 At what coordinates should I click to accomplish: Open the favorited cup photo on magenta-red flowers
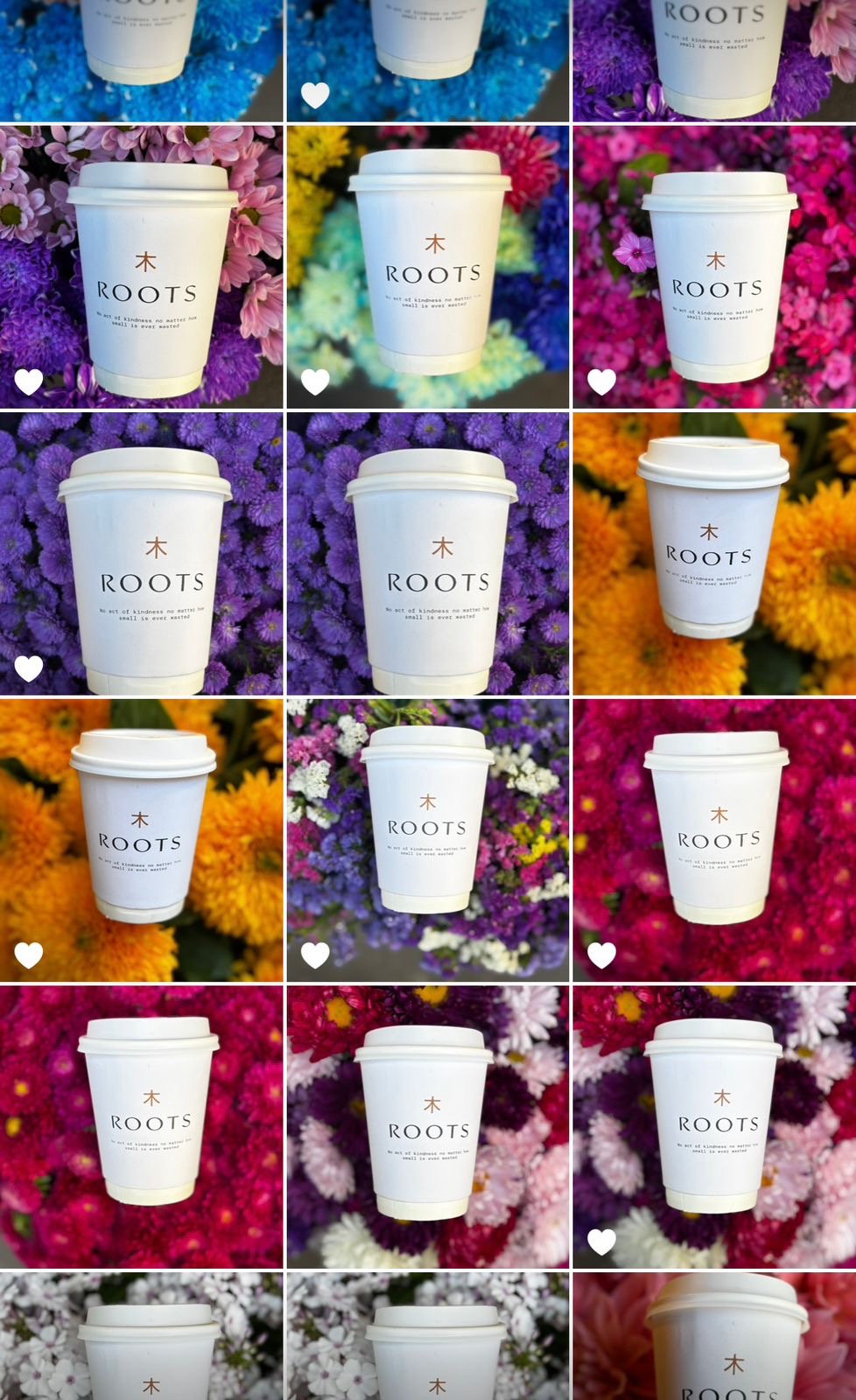pos(714,839)
